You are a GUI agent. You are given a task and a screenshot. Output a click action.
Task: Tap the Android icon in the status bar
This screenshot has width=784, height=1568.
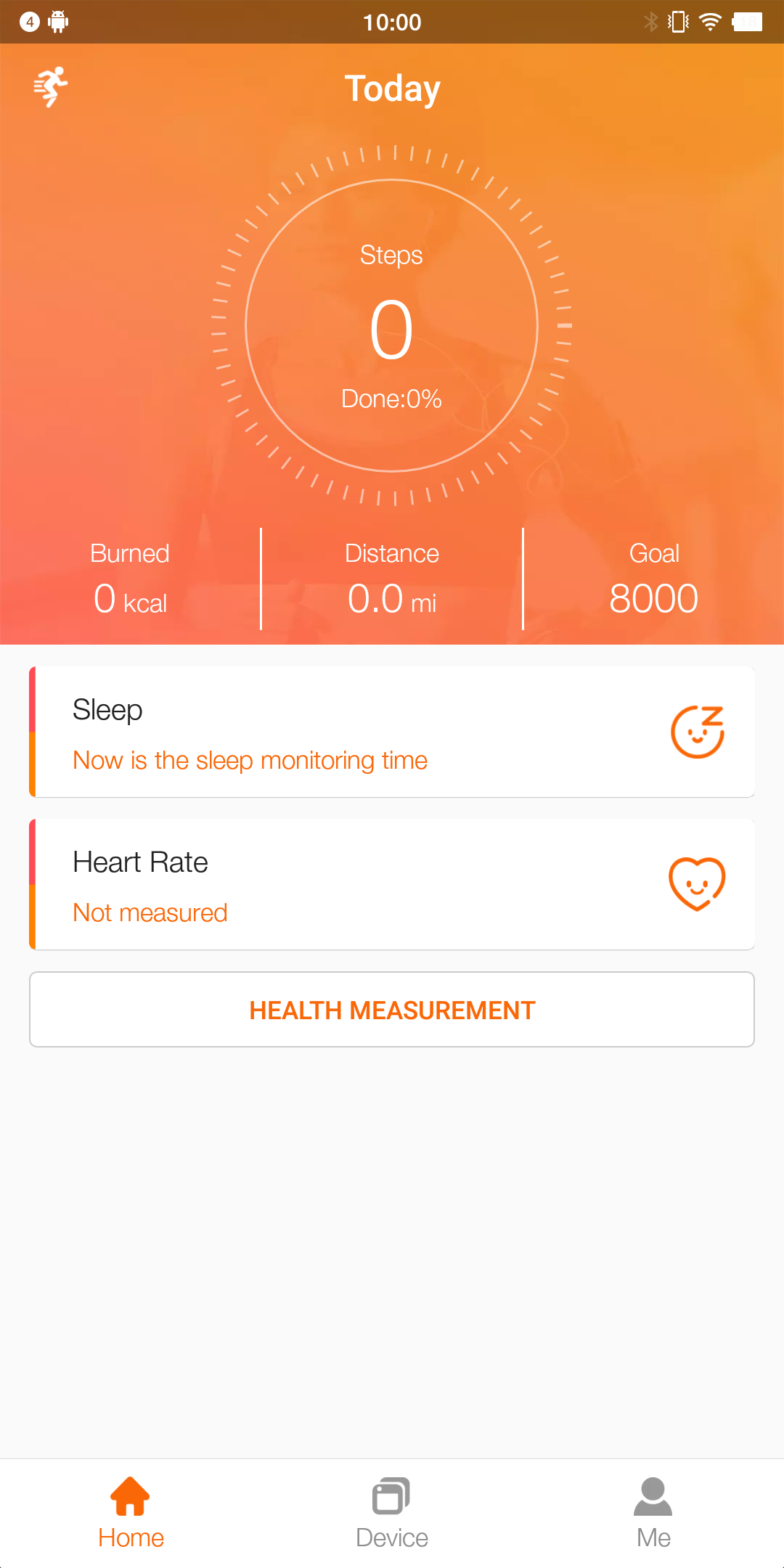(x=57, y=22)
